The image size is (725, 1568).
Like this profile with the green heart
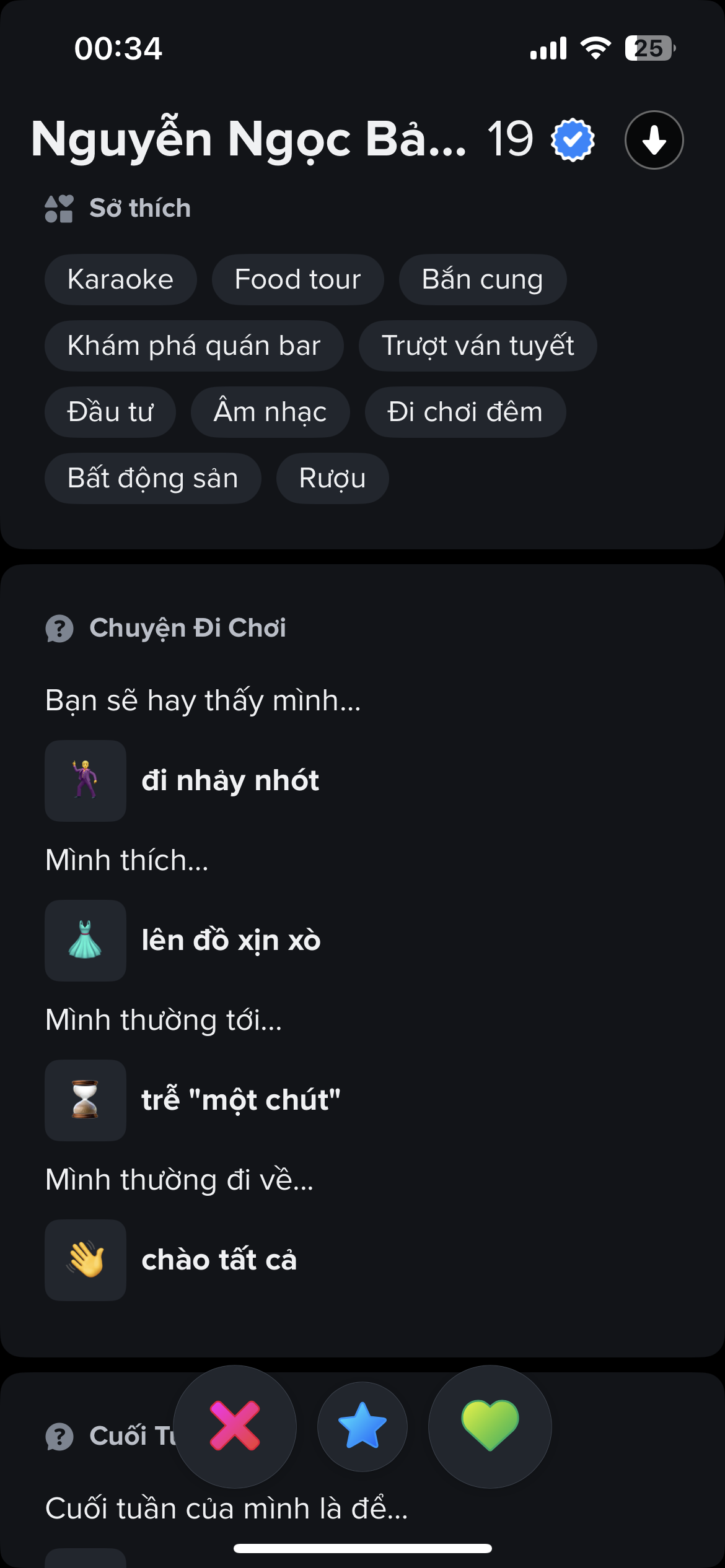coord(490,1426)
